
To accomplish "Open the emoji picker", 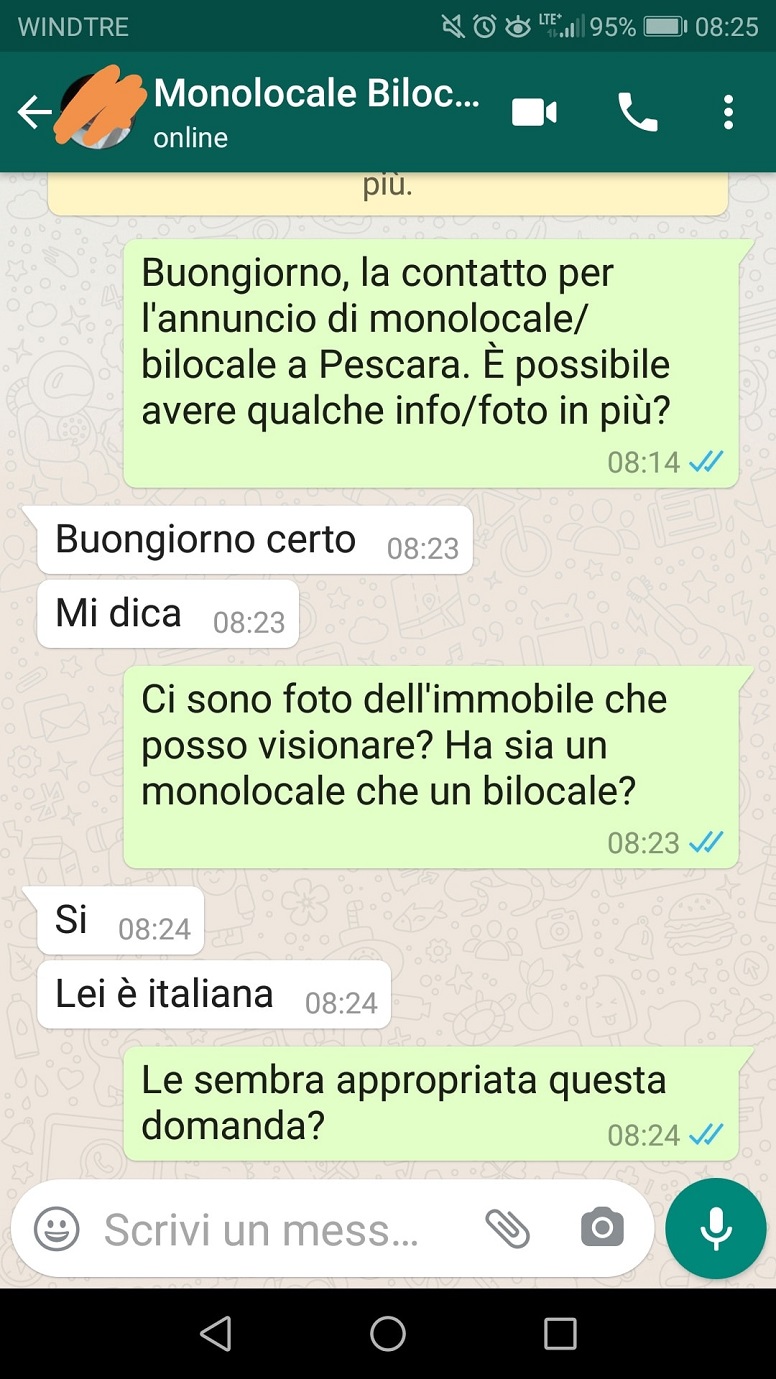I will 56,1229.
